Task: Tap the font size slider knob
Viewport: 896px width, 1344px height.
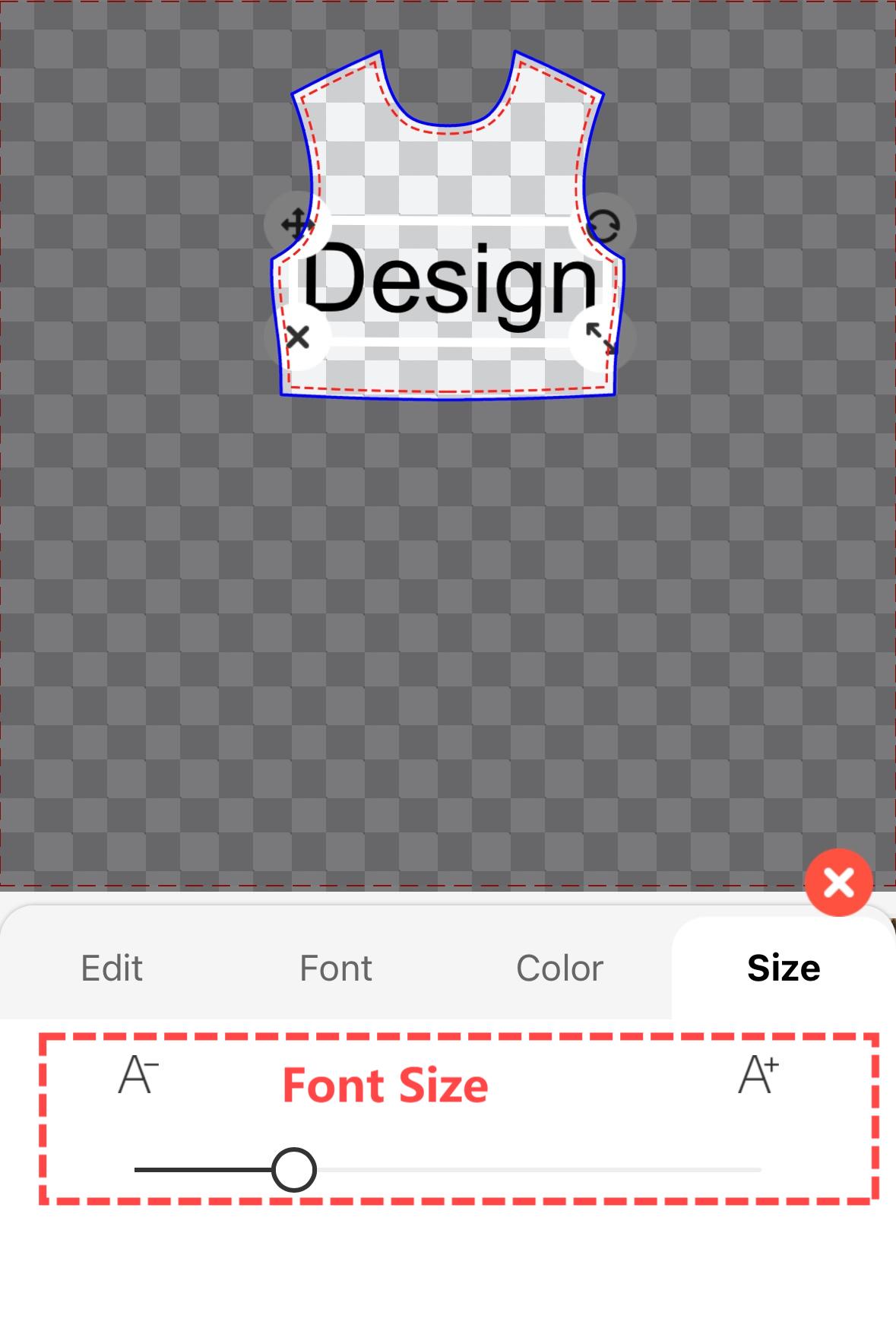Action: [x=294, y=1170]
